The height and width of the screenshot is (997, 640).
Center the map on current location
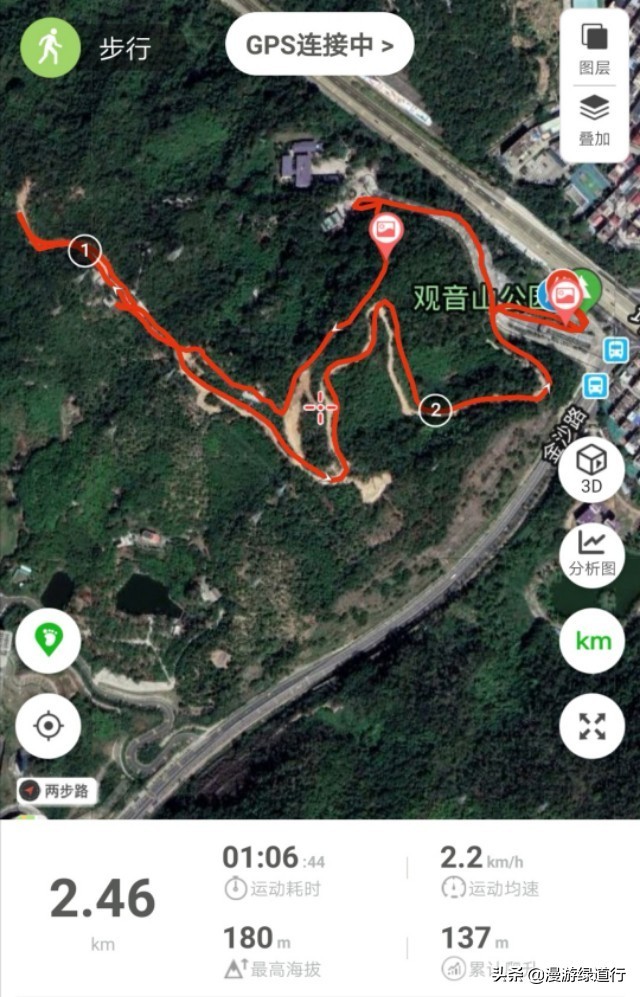pyautogui.click(x=48, y=724)
